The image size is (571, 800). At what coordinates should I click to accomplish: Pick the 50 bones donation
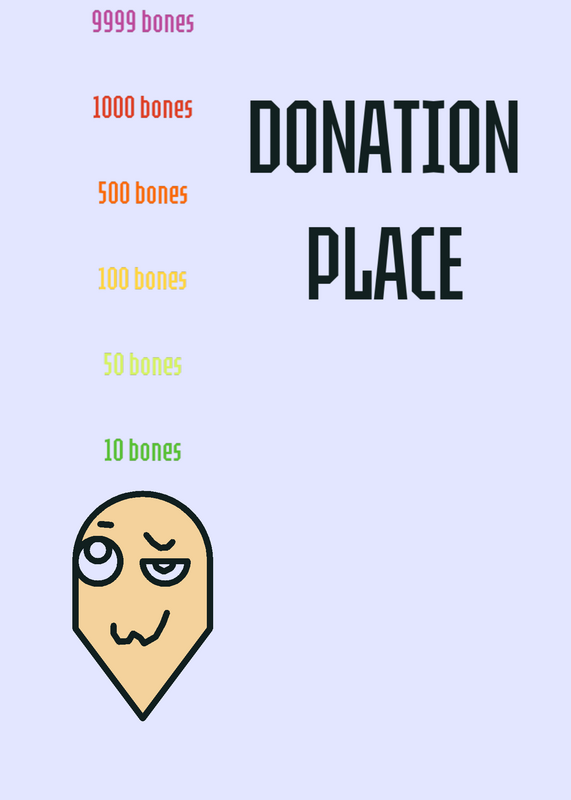tap(143, 365)
